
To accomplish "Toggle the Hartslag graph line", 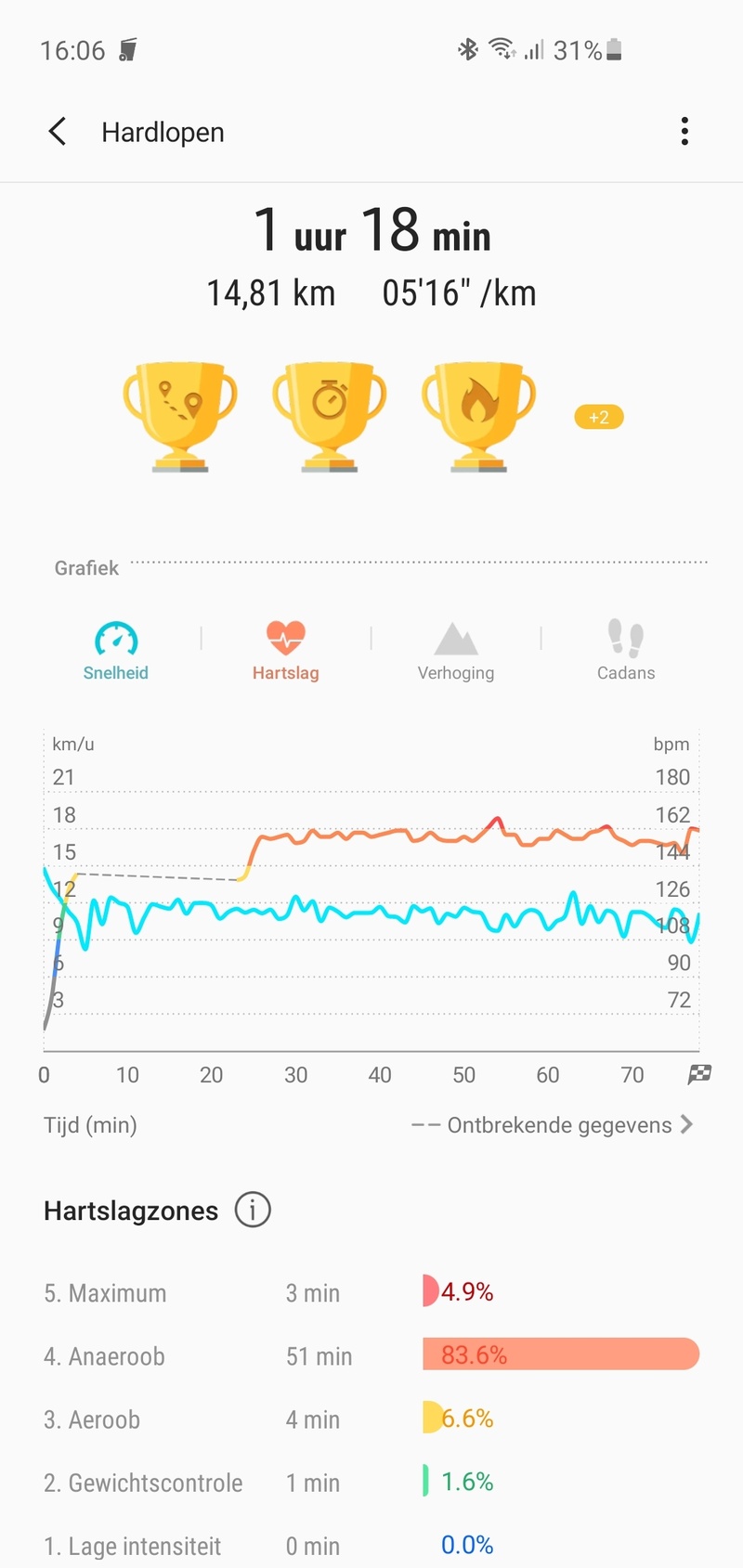I will click(285, 650).
